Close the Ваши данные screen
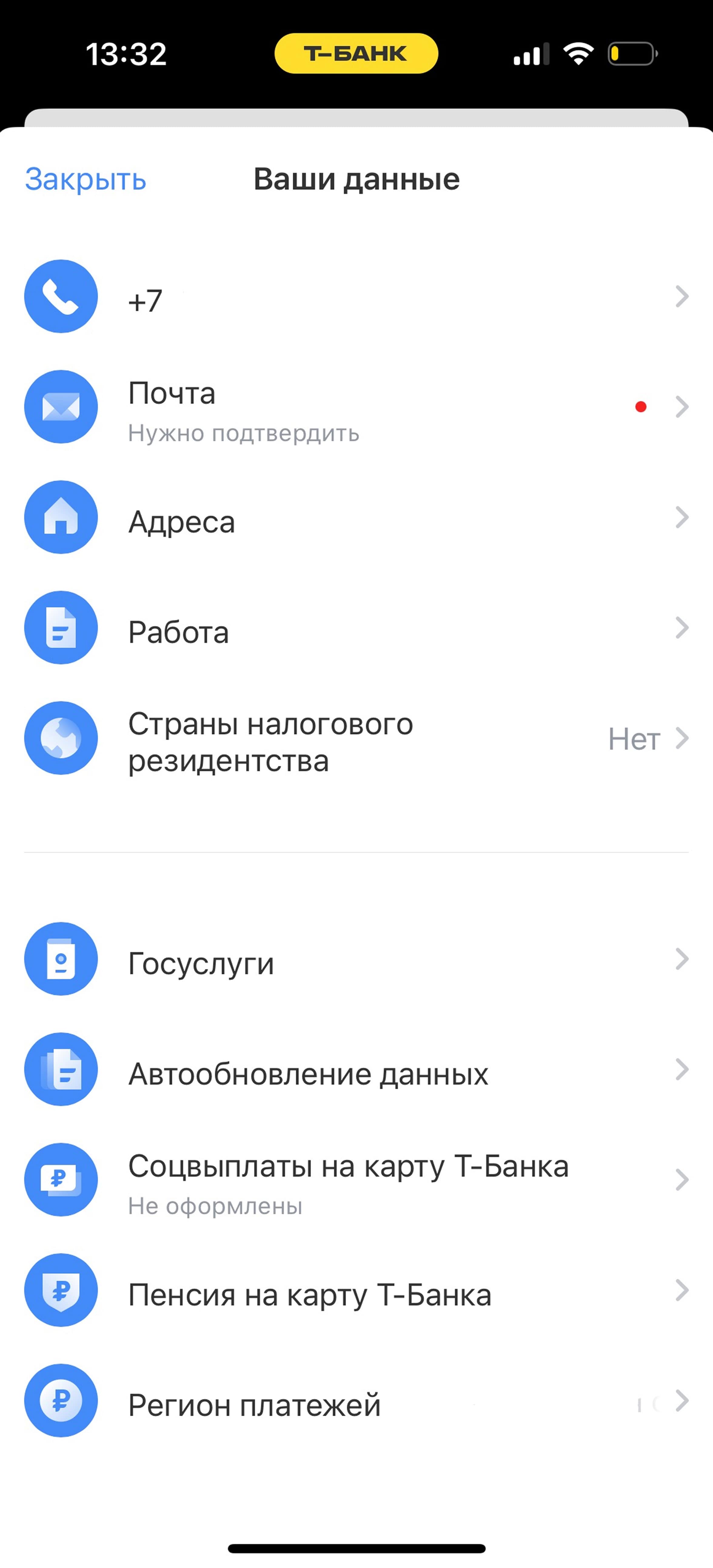Viewport: 713px width, 1568px height. pos(86,179)
